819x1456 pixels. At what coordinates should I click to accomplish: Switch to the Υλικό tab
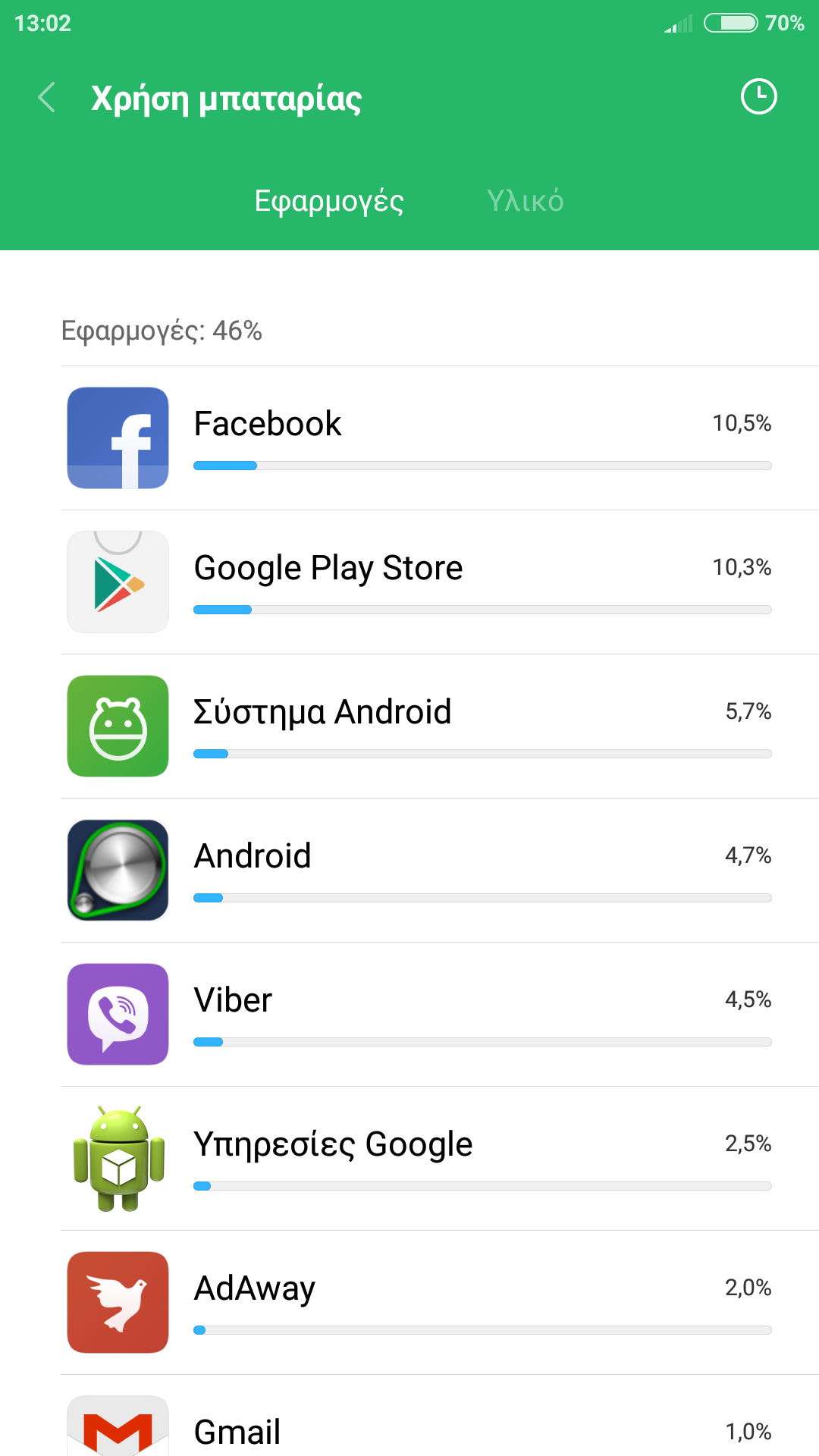pos(525,201)
